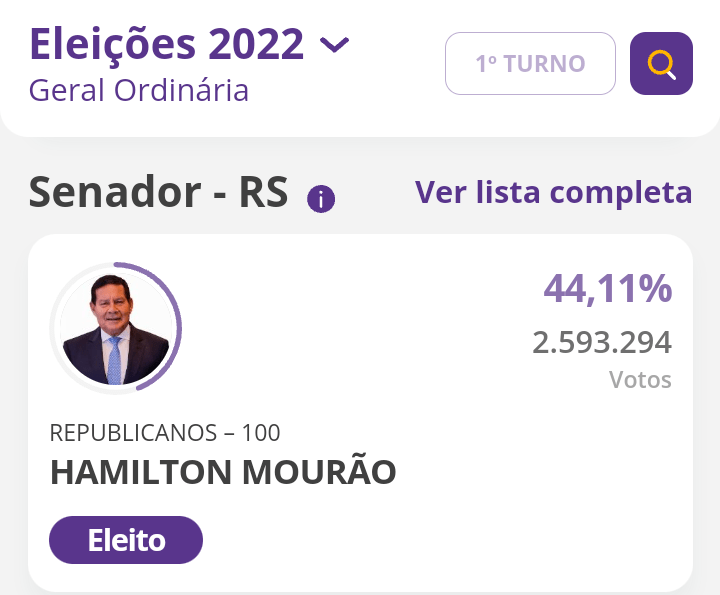Expand the Eleições 2022 election dropdown
The height and width of the screenshot is (595, 720).
tap(334, 45)
